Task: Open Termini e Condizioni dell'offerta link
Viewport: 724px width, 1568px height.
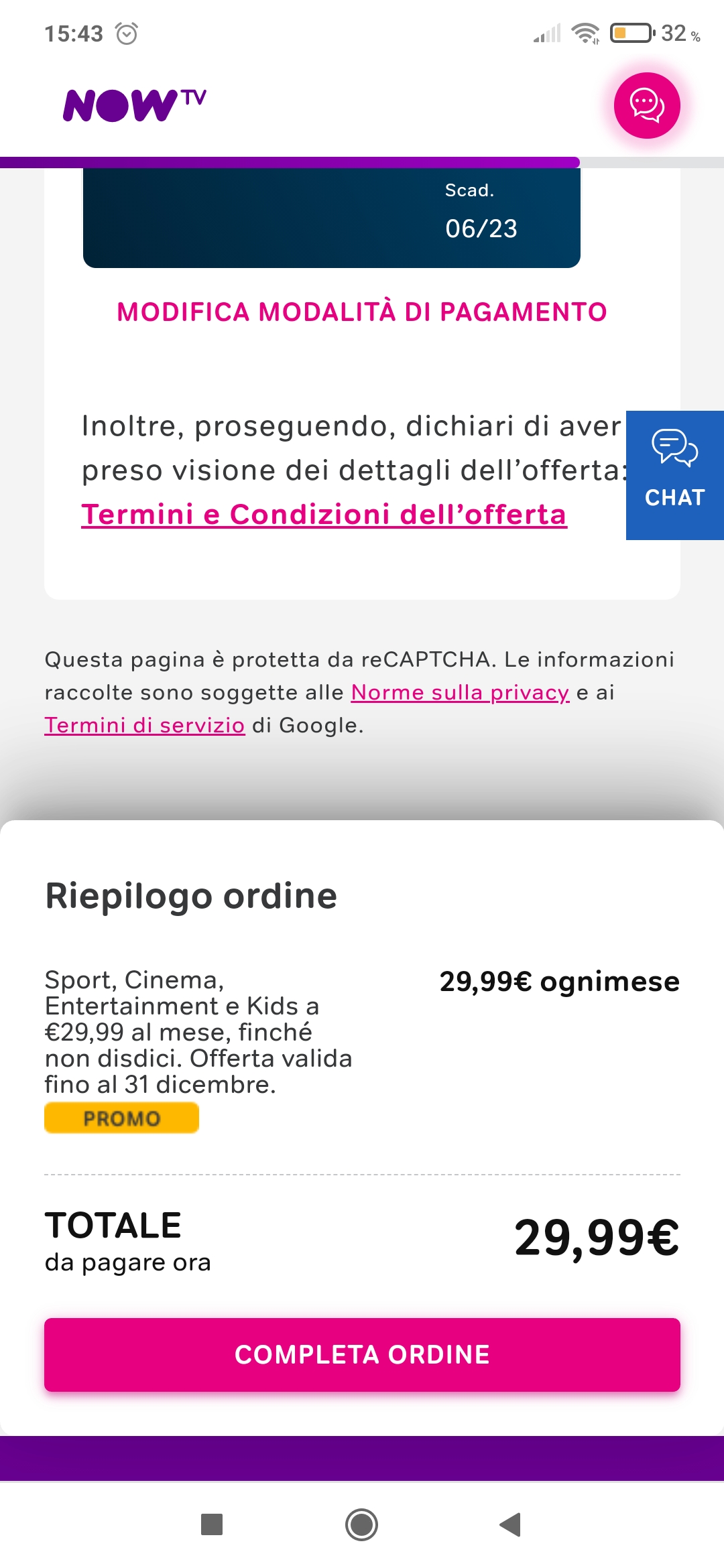Action: 324,515
